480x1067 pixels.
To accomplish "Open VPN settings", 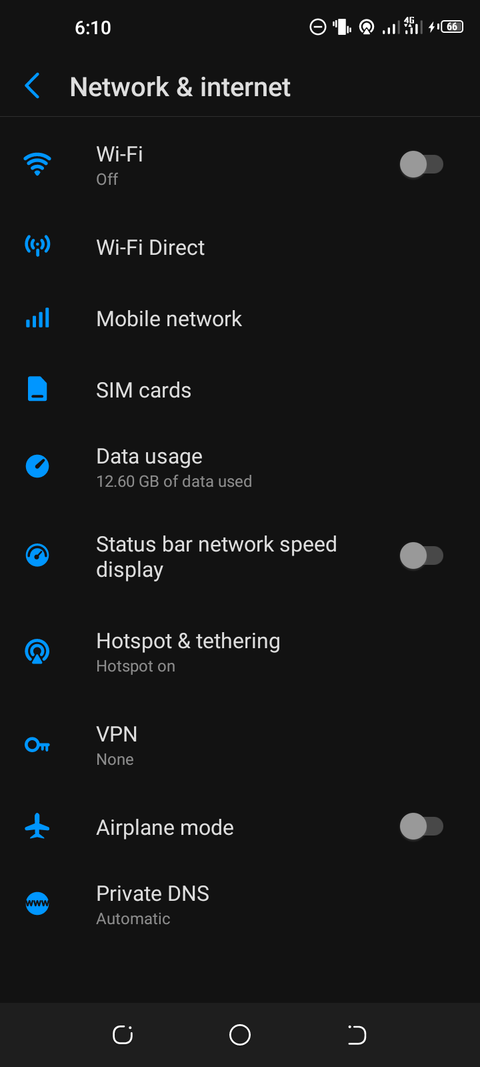I will (240, 745).
